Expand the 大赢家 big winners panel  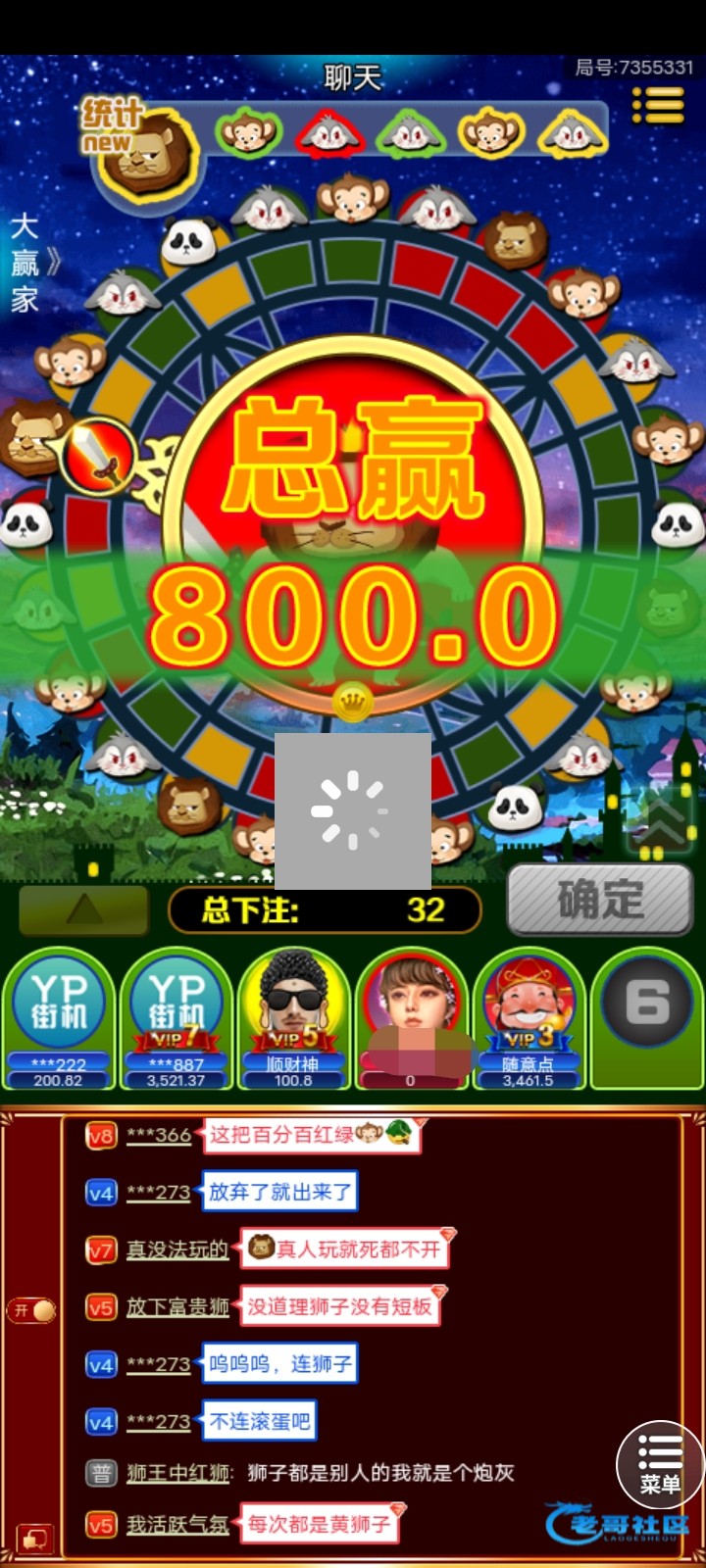[x=29, y=263]
